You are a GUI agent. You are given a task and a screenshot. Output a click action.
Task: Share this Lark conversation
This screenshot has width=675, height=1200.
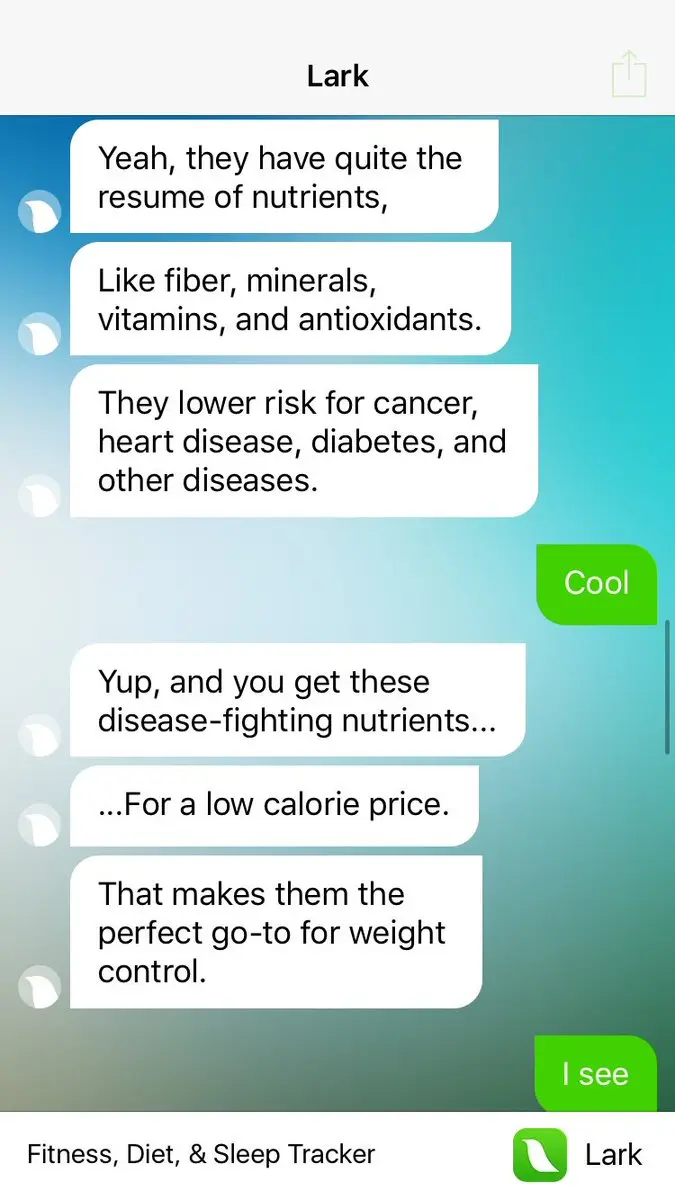629,74
